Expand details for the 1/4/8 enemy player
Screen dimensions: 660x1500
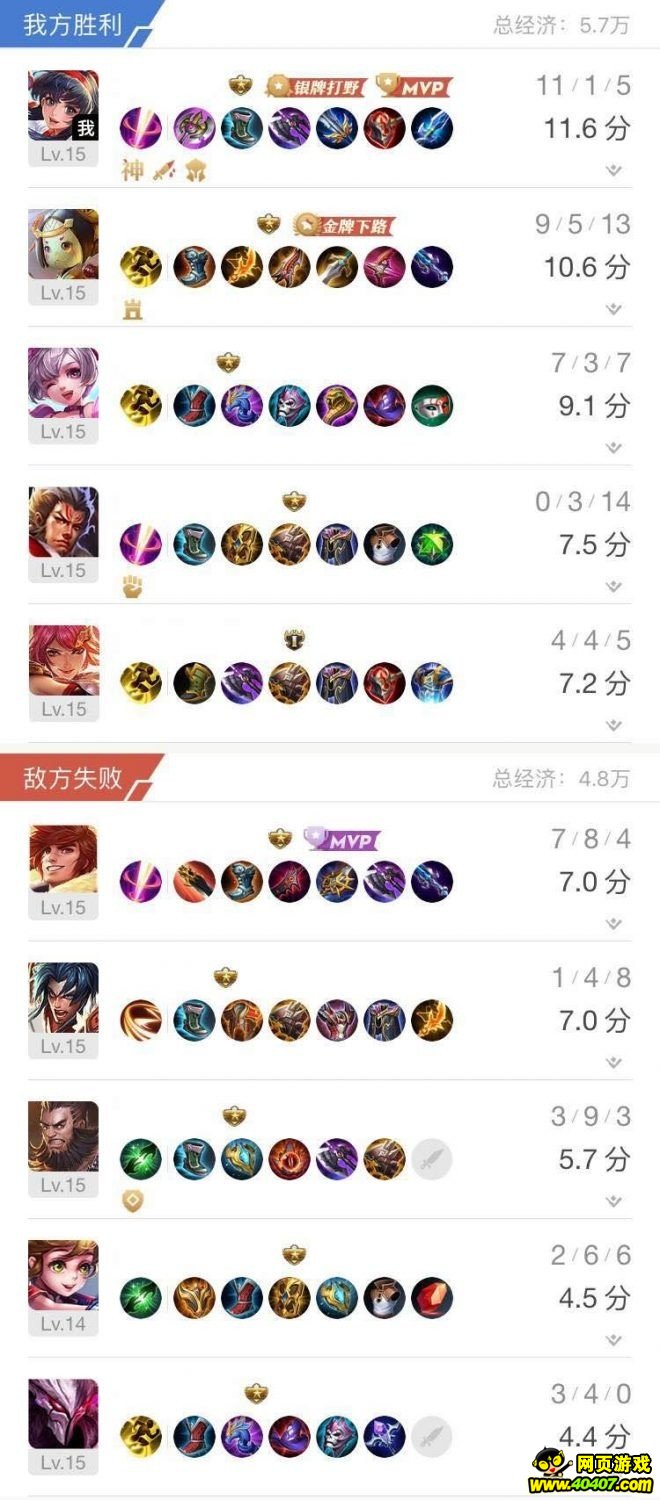click(x=614, y=1063)
